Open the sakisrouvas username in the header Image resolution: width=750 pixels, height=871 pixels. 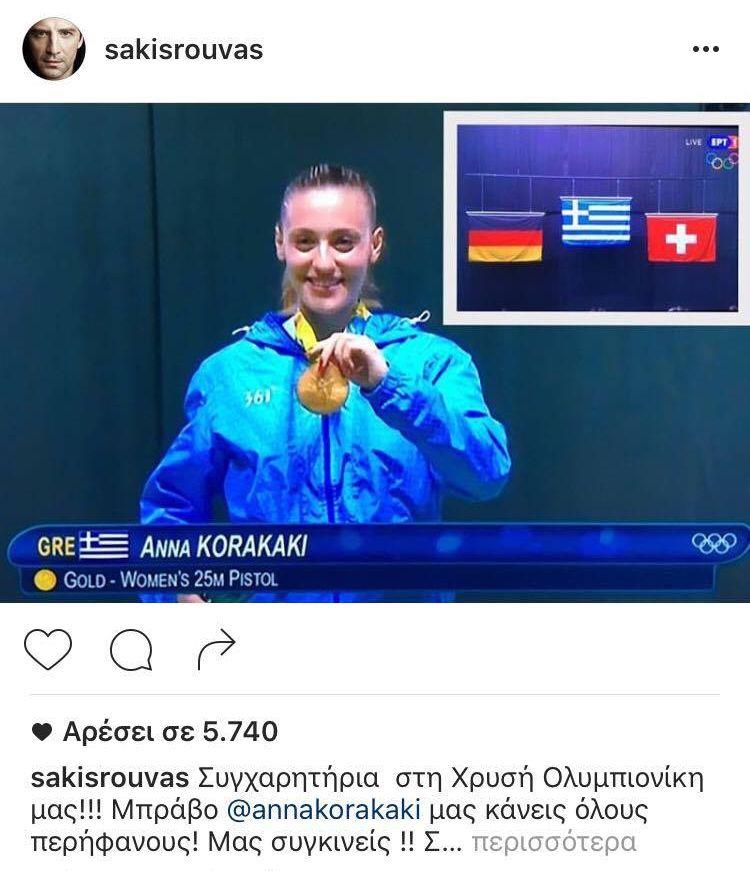coord(183,50)
